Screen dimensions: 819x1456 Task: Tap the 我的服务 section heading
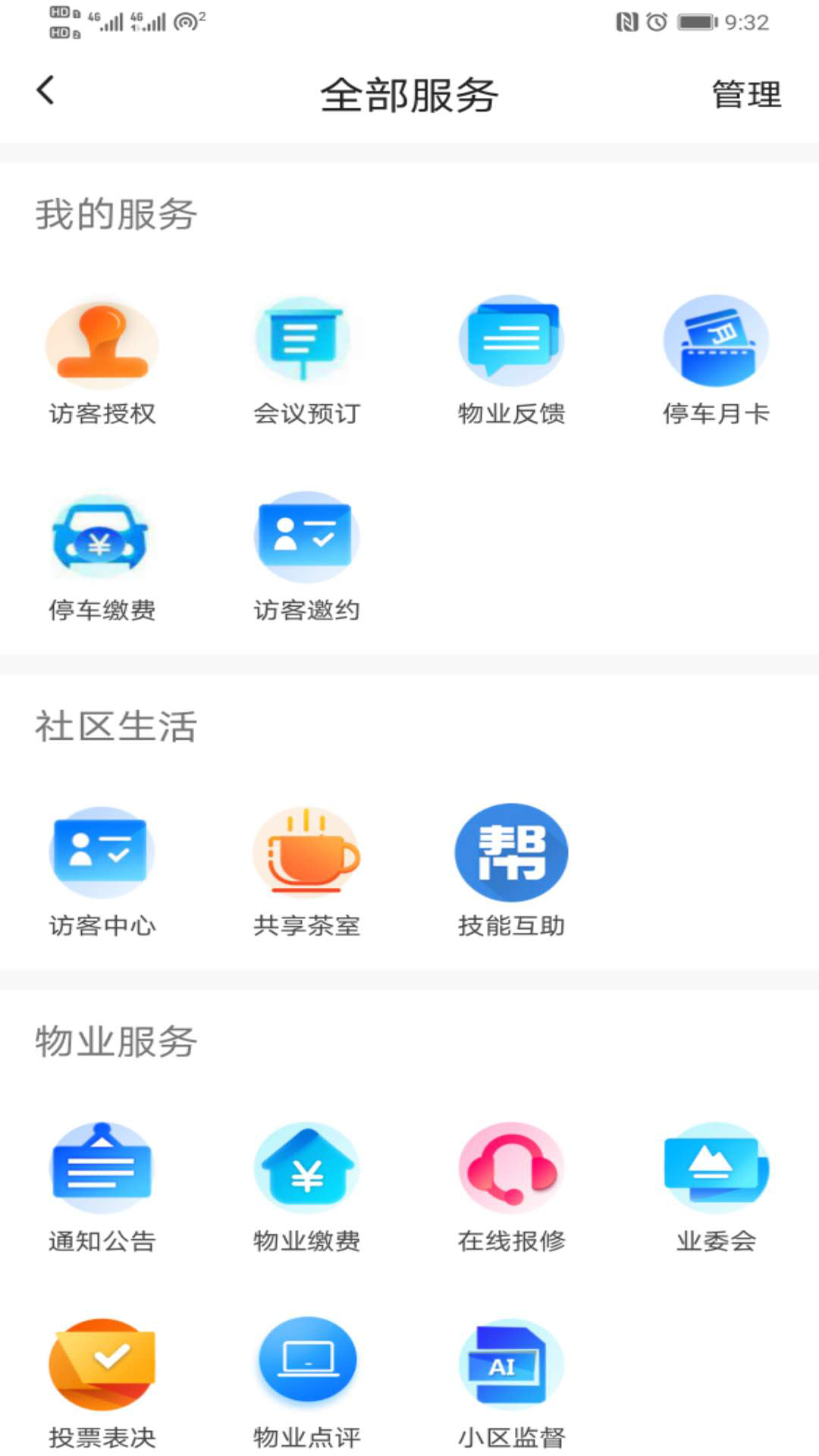click(115, 214)
